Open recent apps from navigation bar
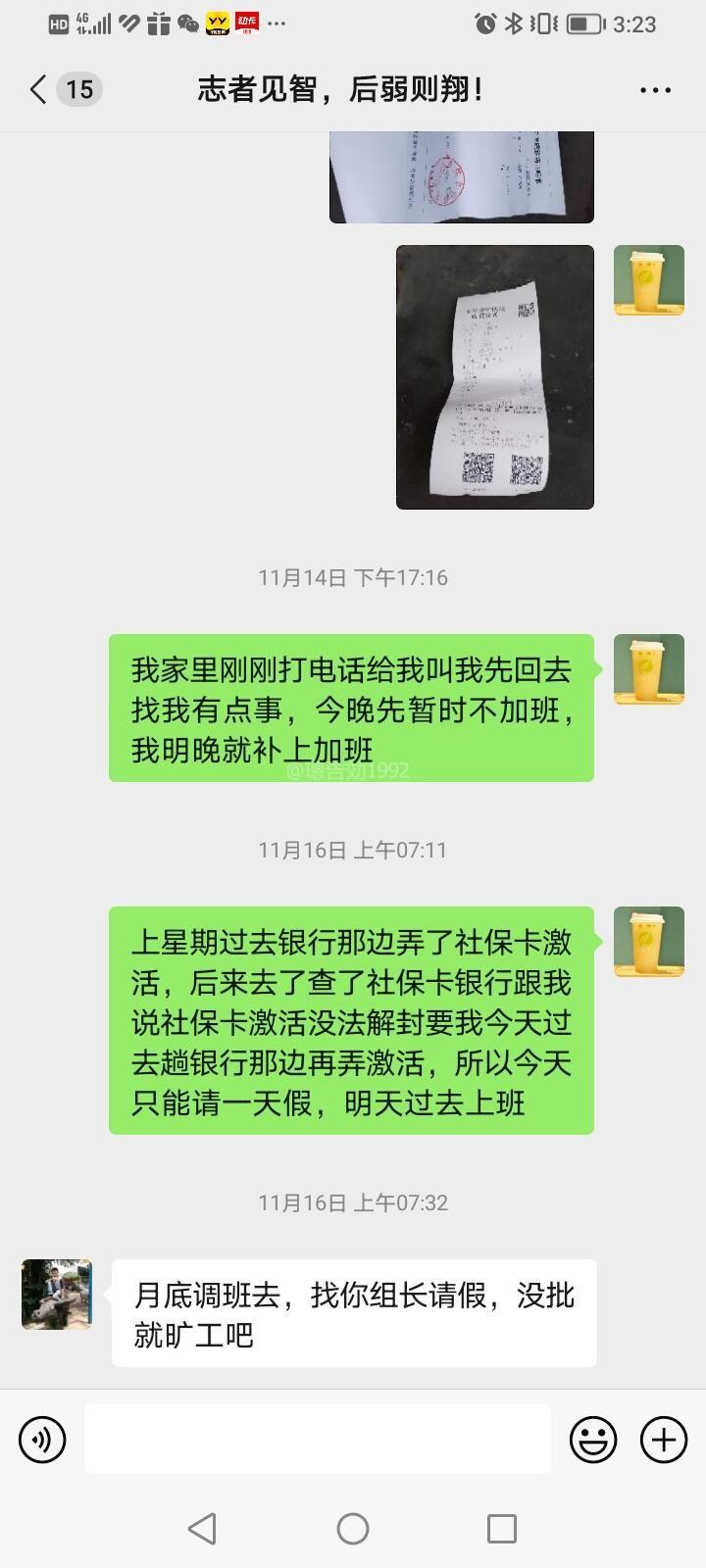 (x=502, y=1528)
